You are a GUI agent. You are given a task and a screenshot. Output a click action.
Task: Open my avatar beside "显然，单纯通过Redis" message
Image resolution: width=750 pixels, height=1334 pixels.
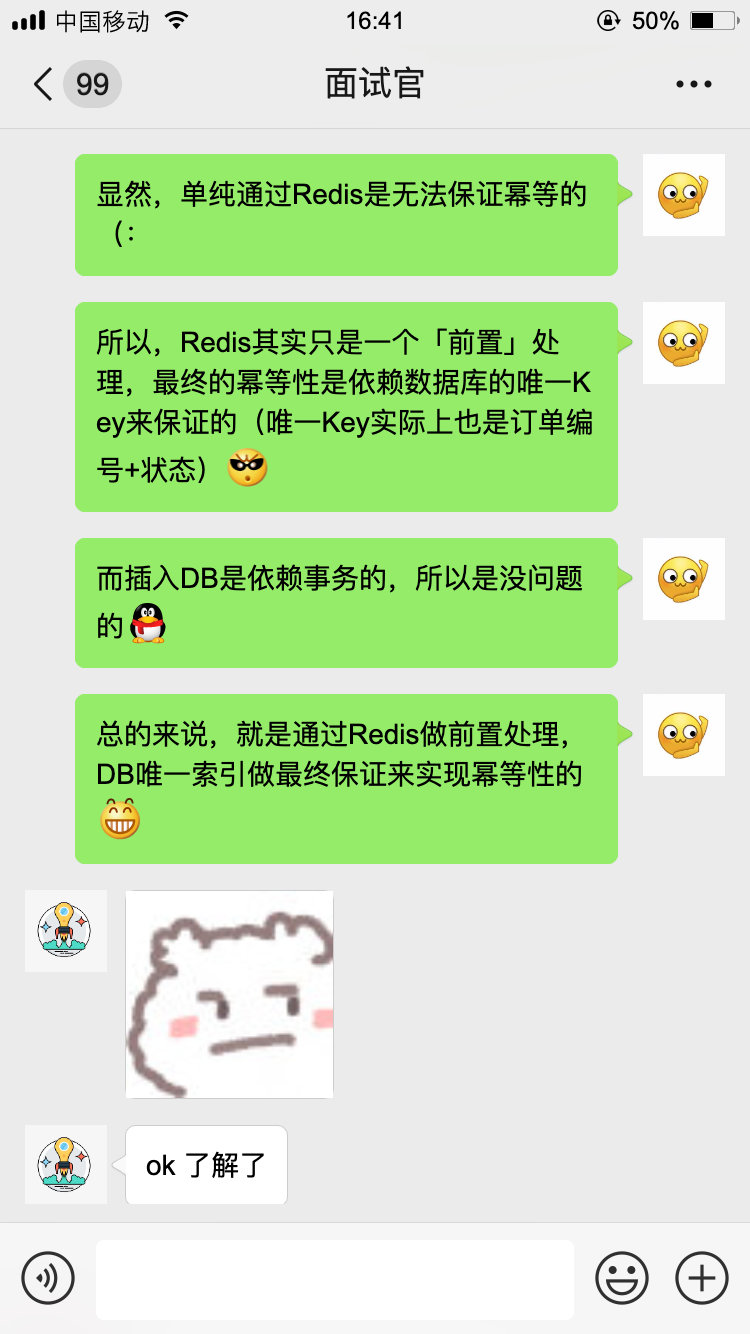[x=683, y=195]
